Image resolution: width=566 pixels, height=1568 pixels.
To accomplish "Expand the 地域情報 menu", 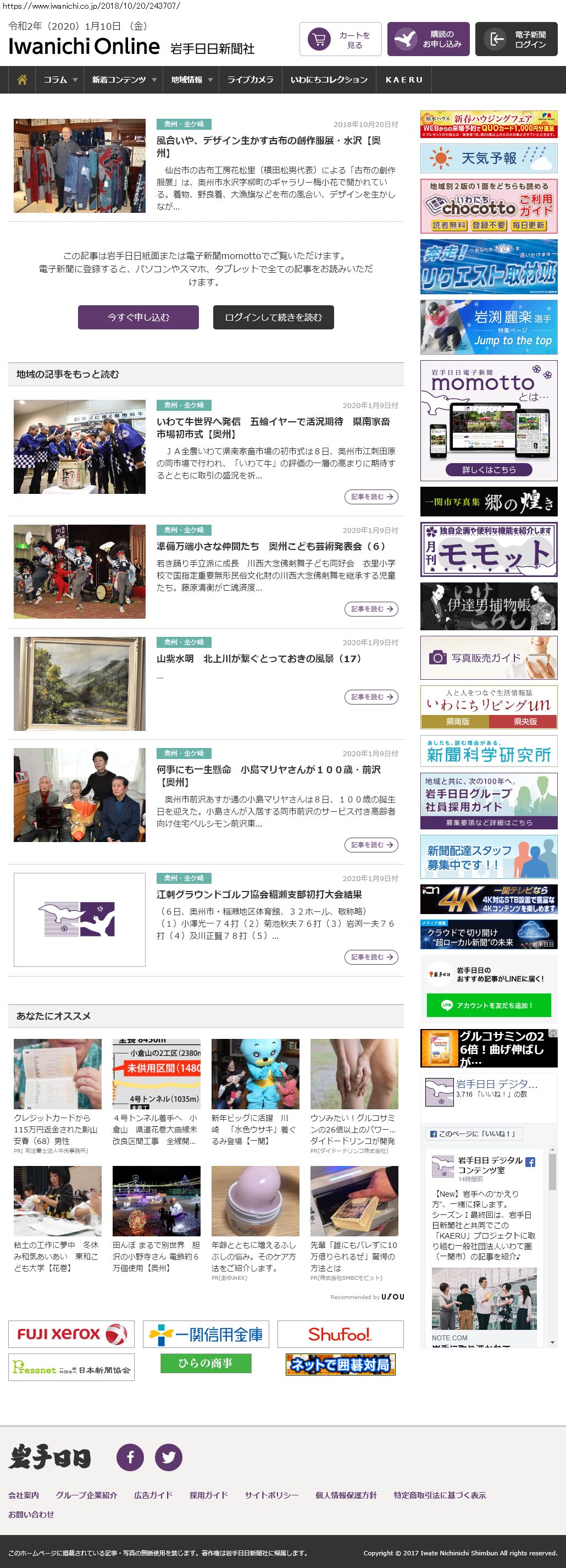I will (191, 80).
